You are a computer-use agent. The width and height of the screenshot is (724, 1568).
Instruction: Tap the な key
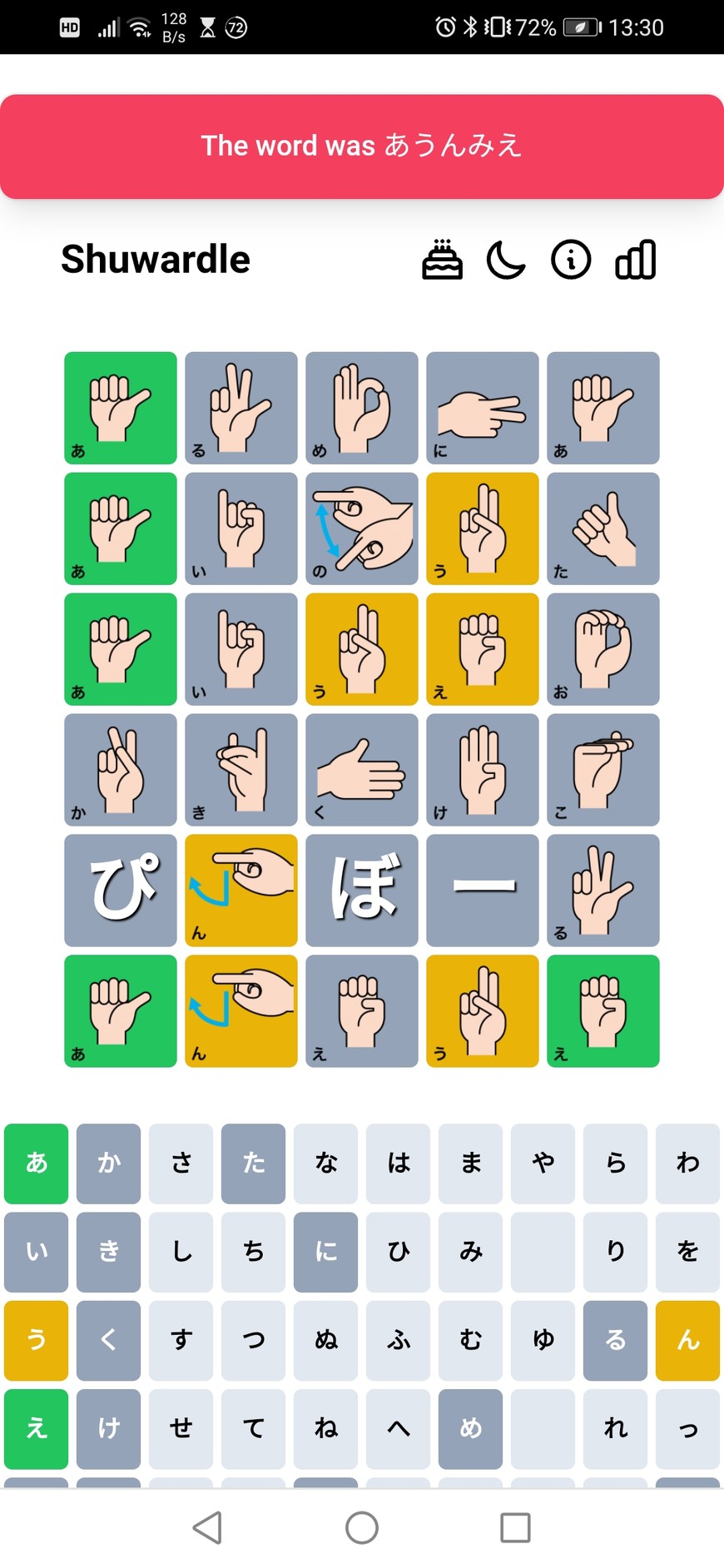point(326,1163)
